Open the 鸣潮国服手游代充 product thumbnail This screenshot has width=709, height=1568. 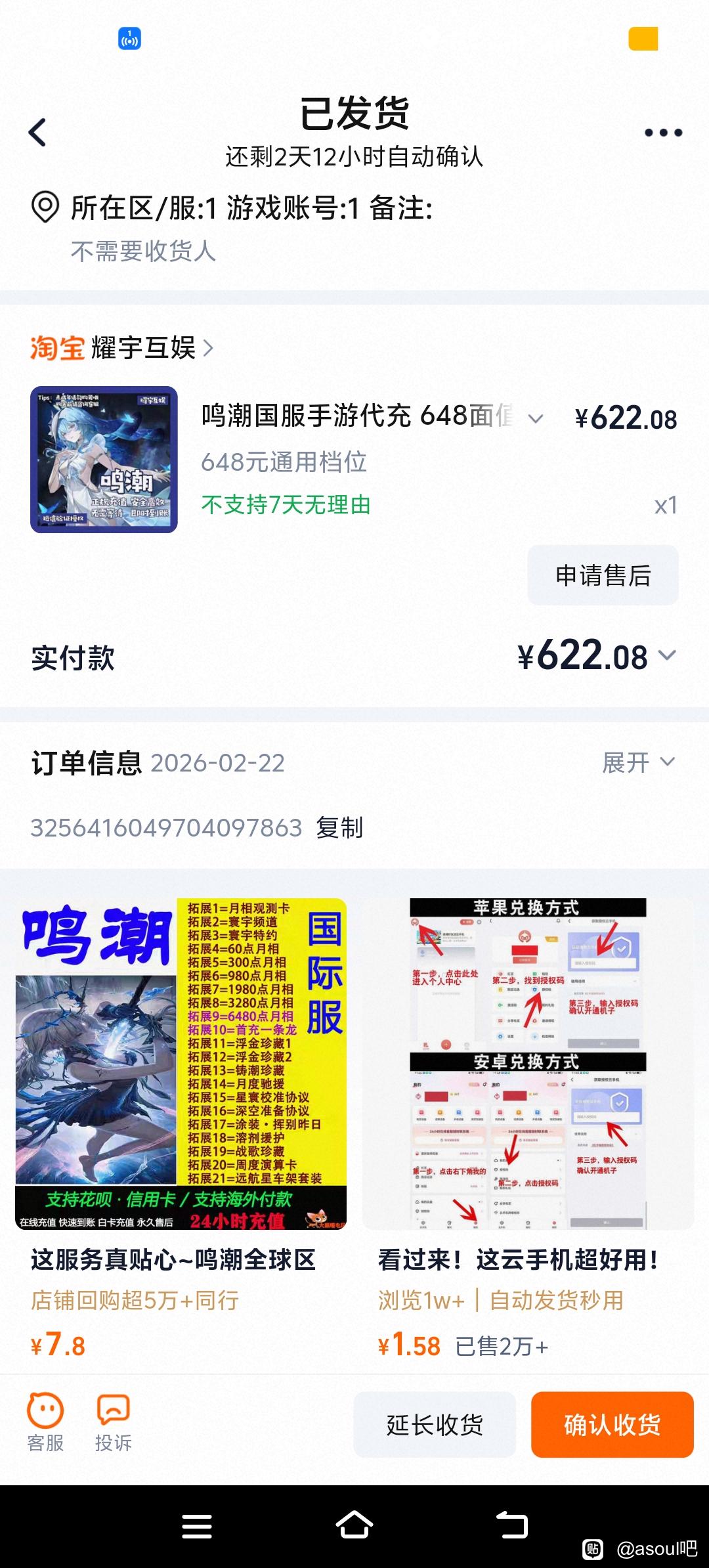(104, 460)
